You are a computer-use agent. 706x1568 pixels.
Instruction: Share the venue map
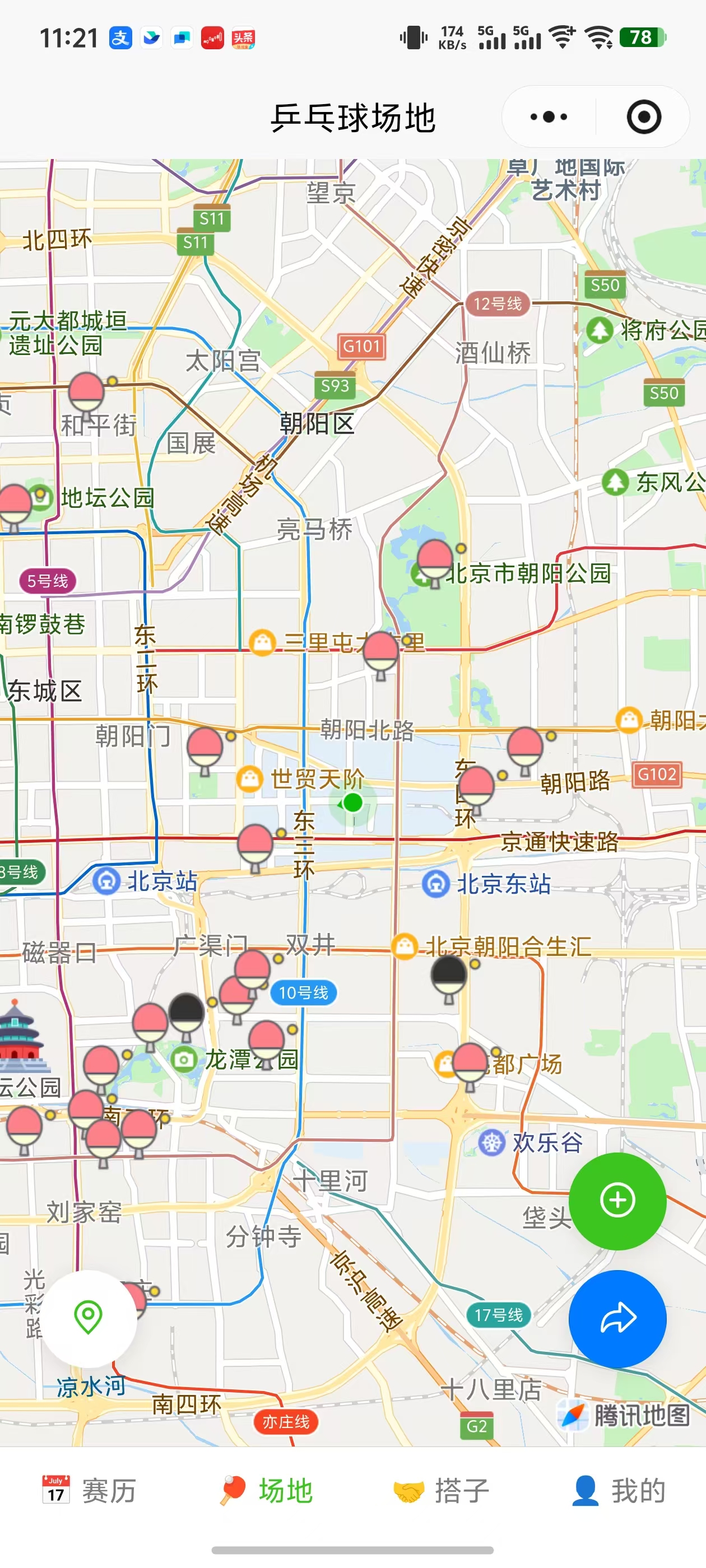tap(617, 1318)
